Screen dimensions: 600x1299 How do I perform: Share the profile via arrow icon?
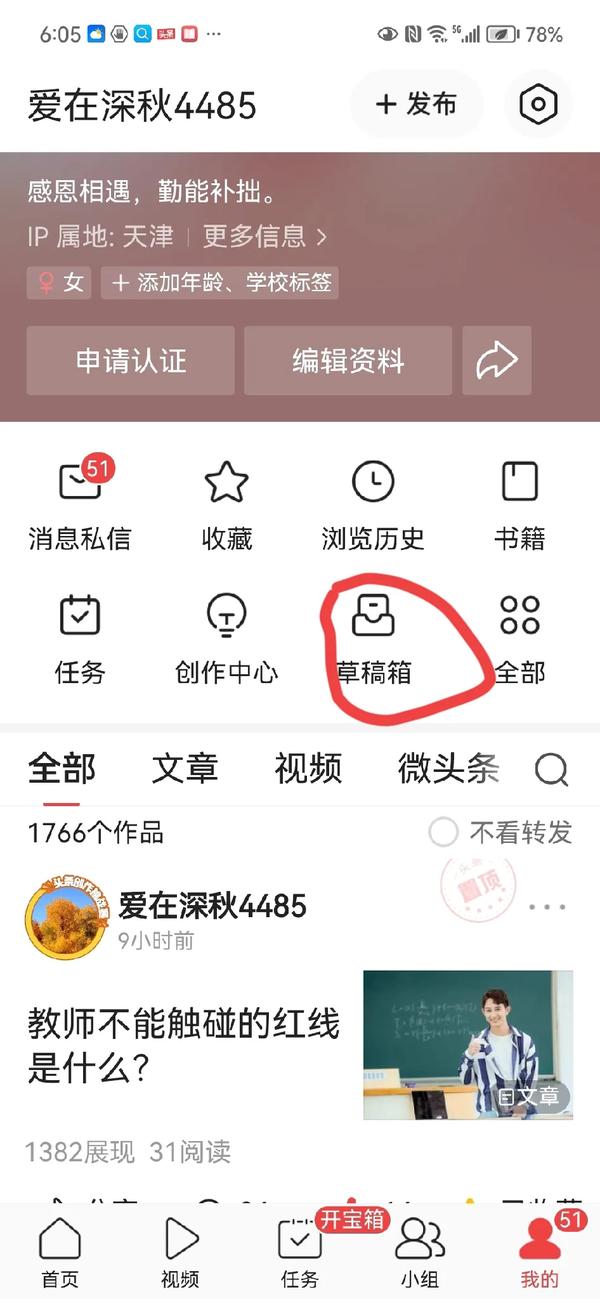point(496,361)
